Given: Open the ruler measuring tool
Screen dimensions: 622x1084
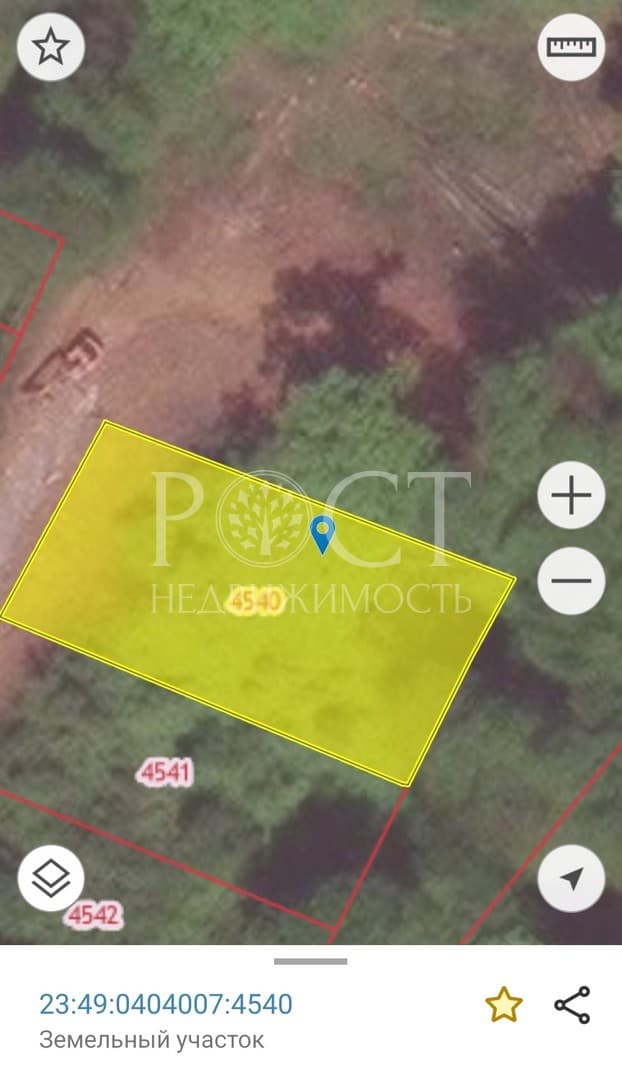Looking at the screenshot, I should tap(571, 47).
